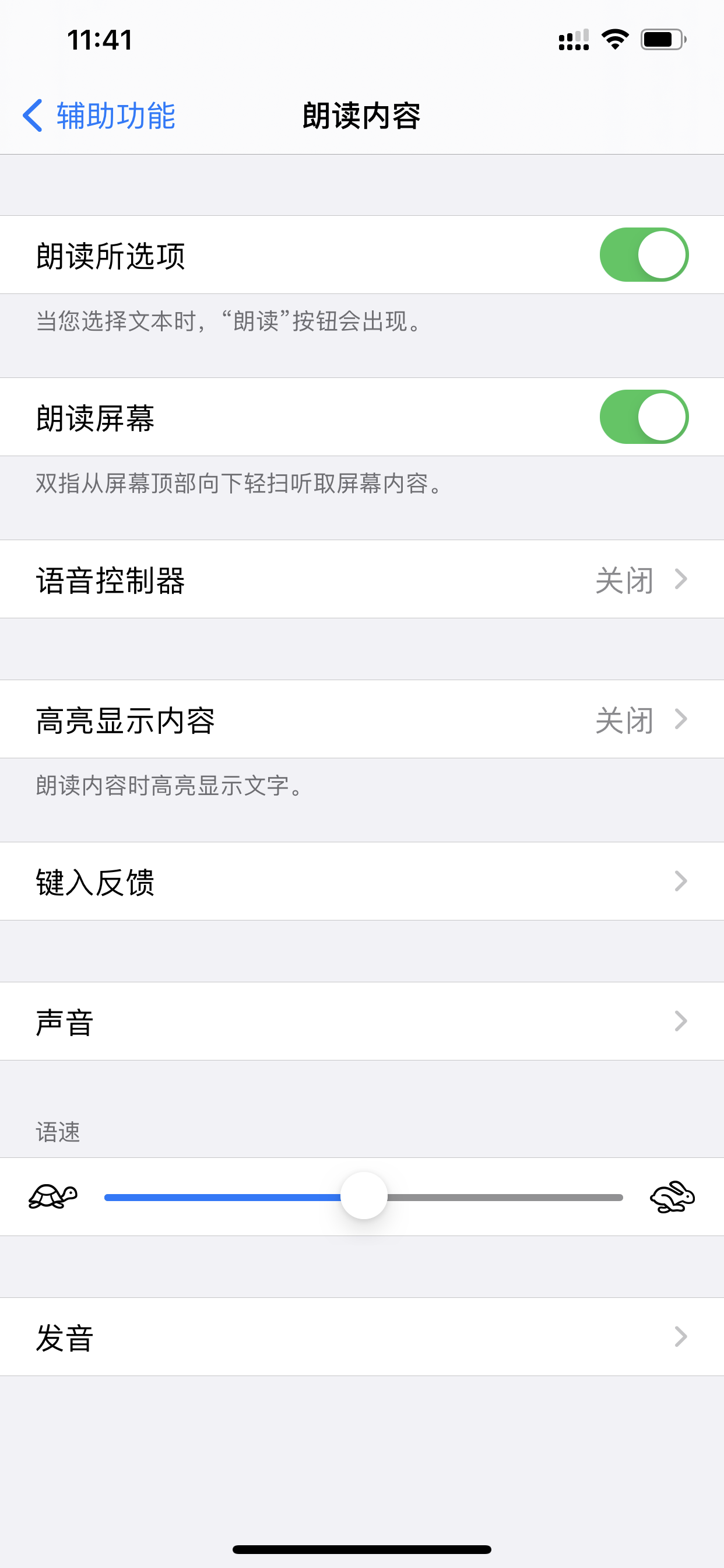Open 声音 voice settings
The height and width of the screenshot is (1568, 724).
point(362,1021)
